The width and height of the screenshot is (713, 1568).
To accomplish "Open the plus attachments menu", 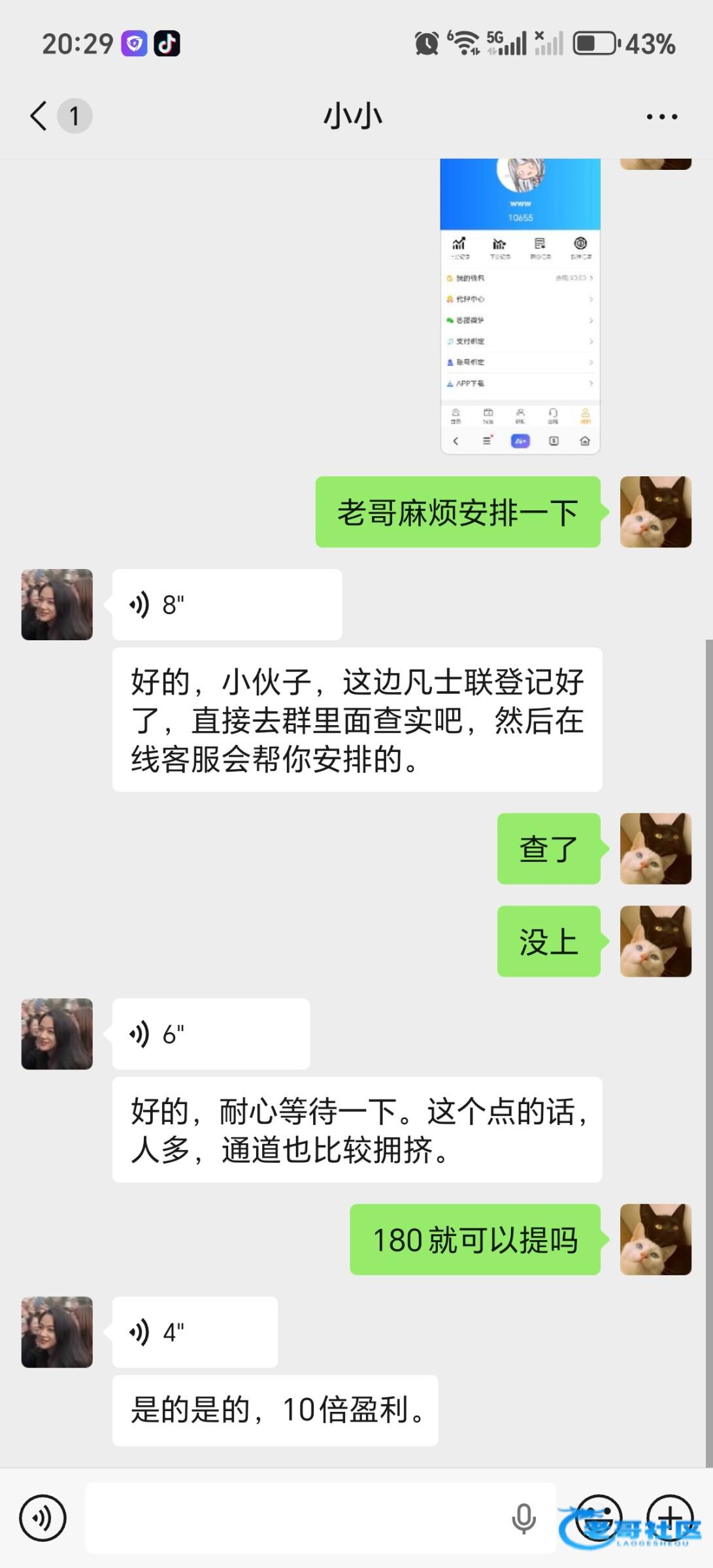I will coord(670,1518).
